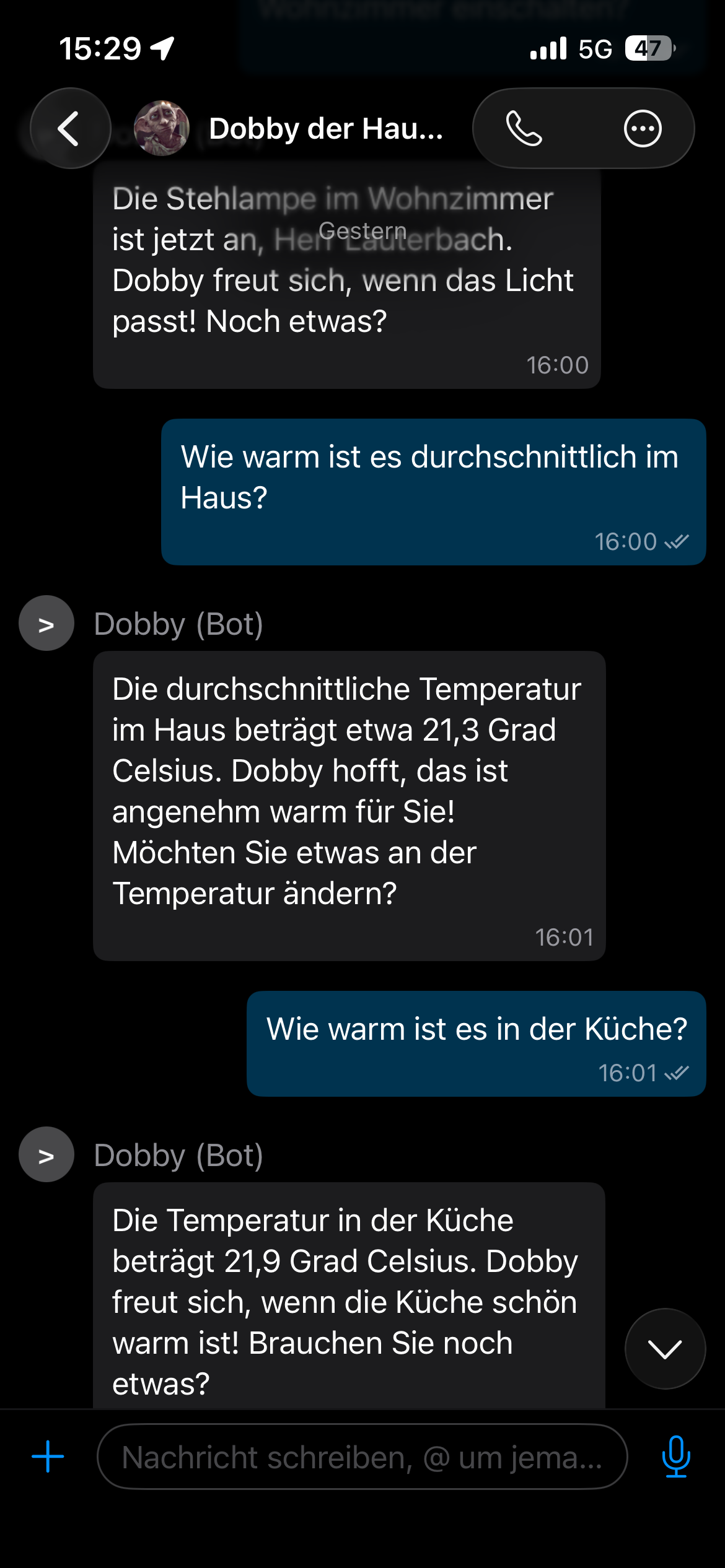Start a voice call with Dobby
The width and height of the screenshot is (725, 1568).
click(x=524, y=129)
